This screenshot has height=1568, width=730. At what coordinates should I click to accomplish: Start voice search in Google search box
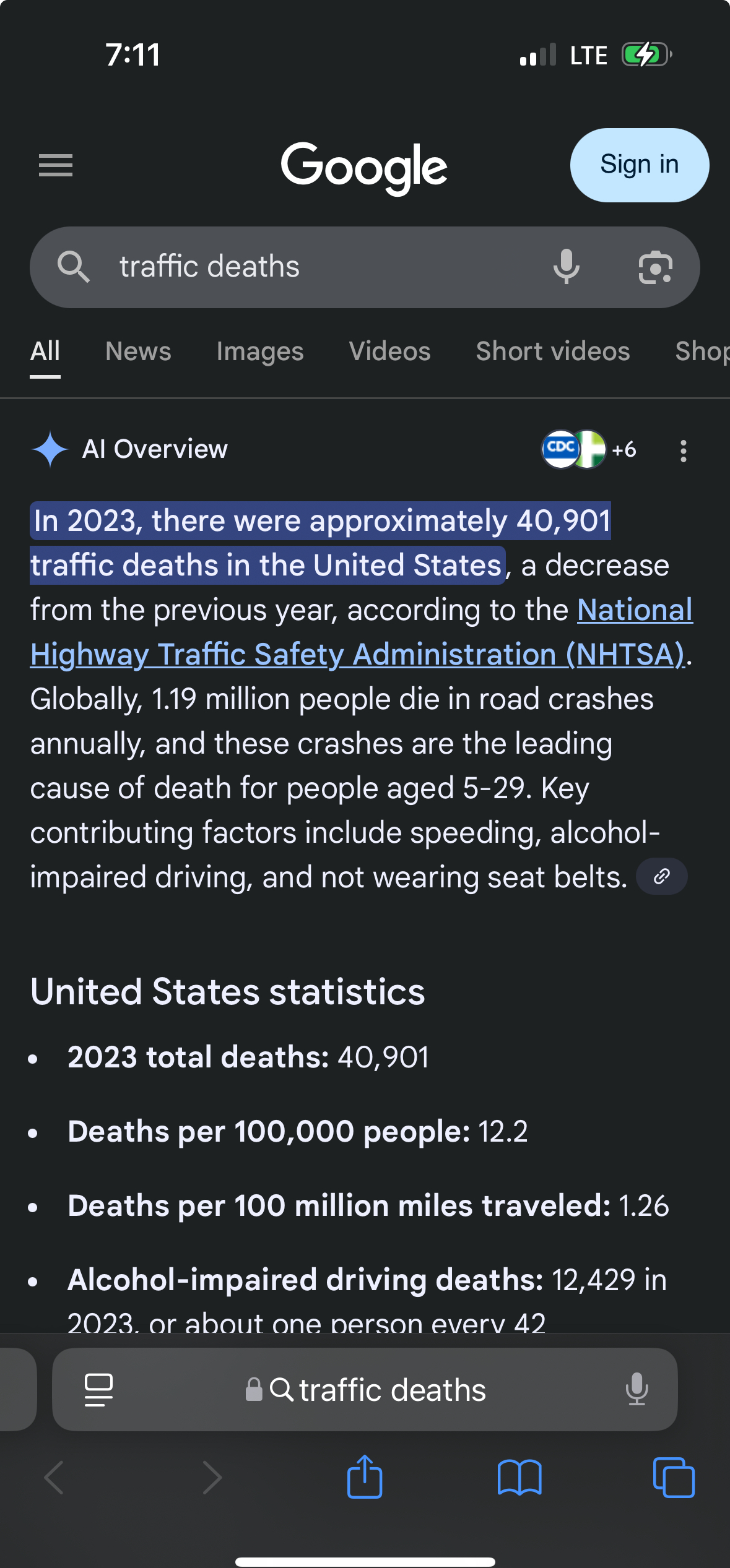(566, 267)
